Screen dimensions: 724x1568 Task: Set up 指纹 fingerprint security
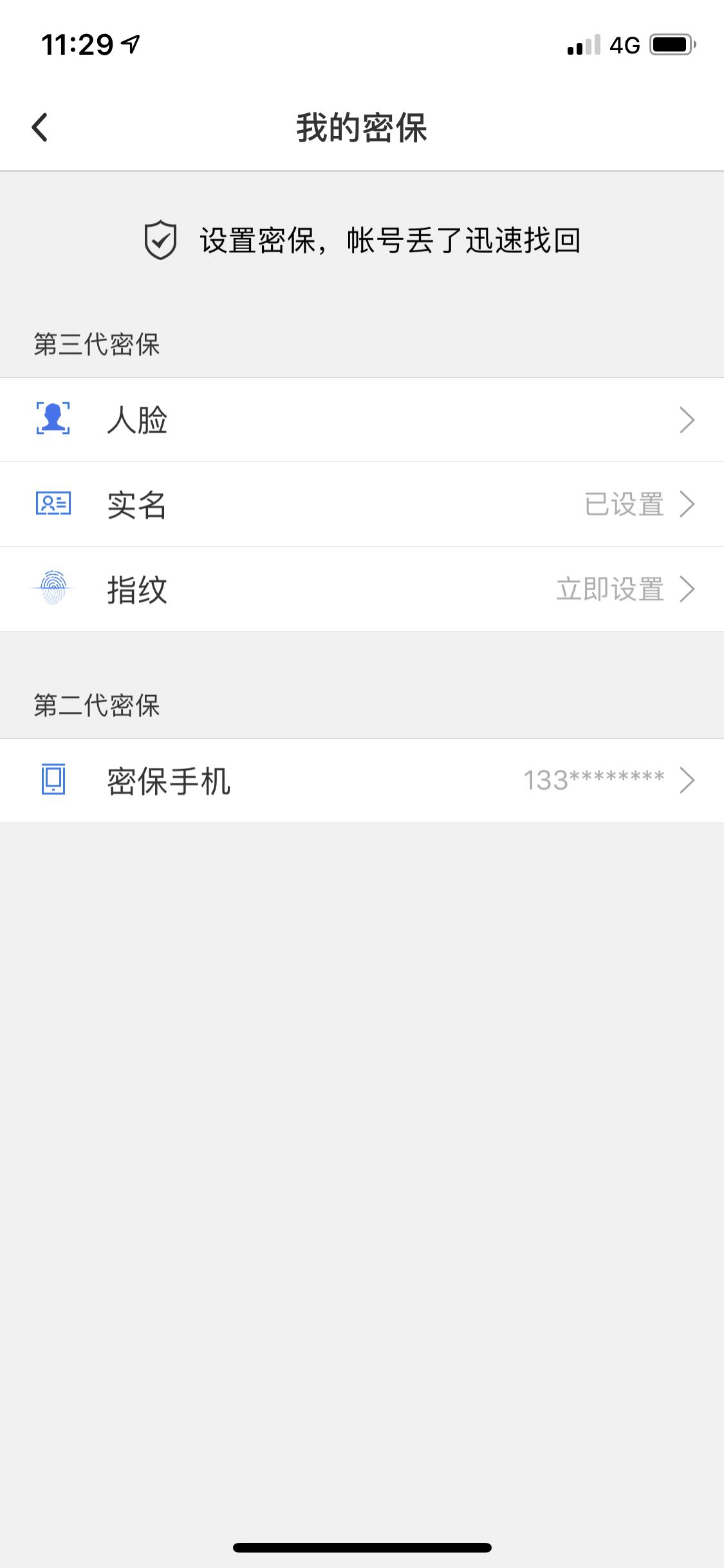tap(362, 590)
